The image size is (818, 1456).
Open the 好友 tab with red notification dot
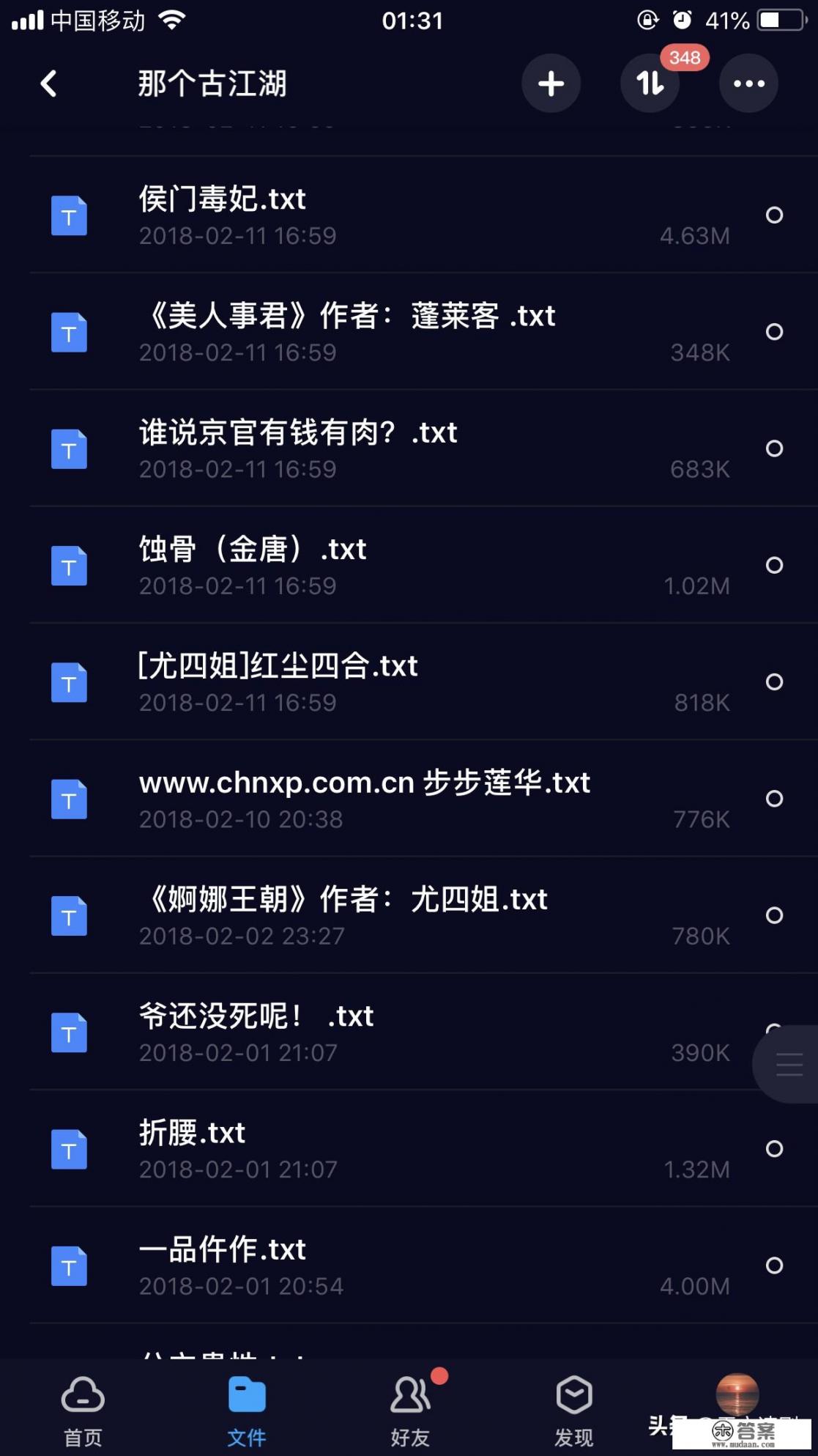tap(409, 1400)
